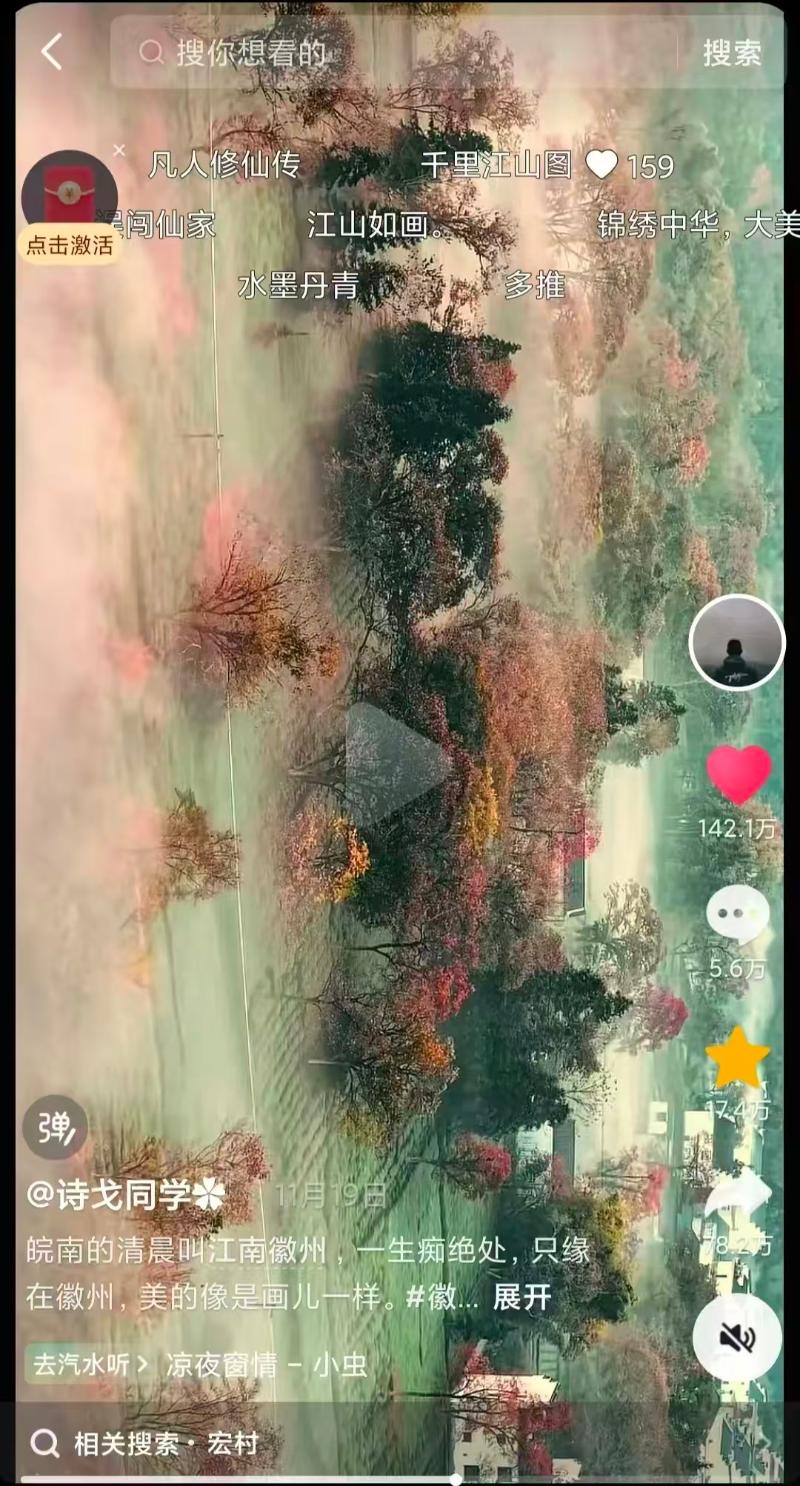Expand the caption with 展开

(522, 1298)
